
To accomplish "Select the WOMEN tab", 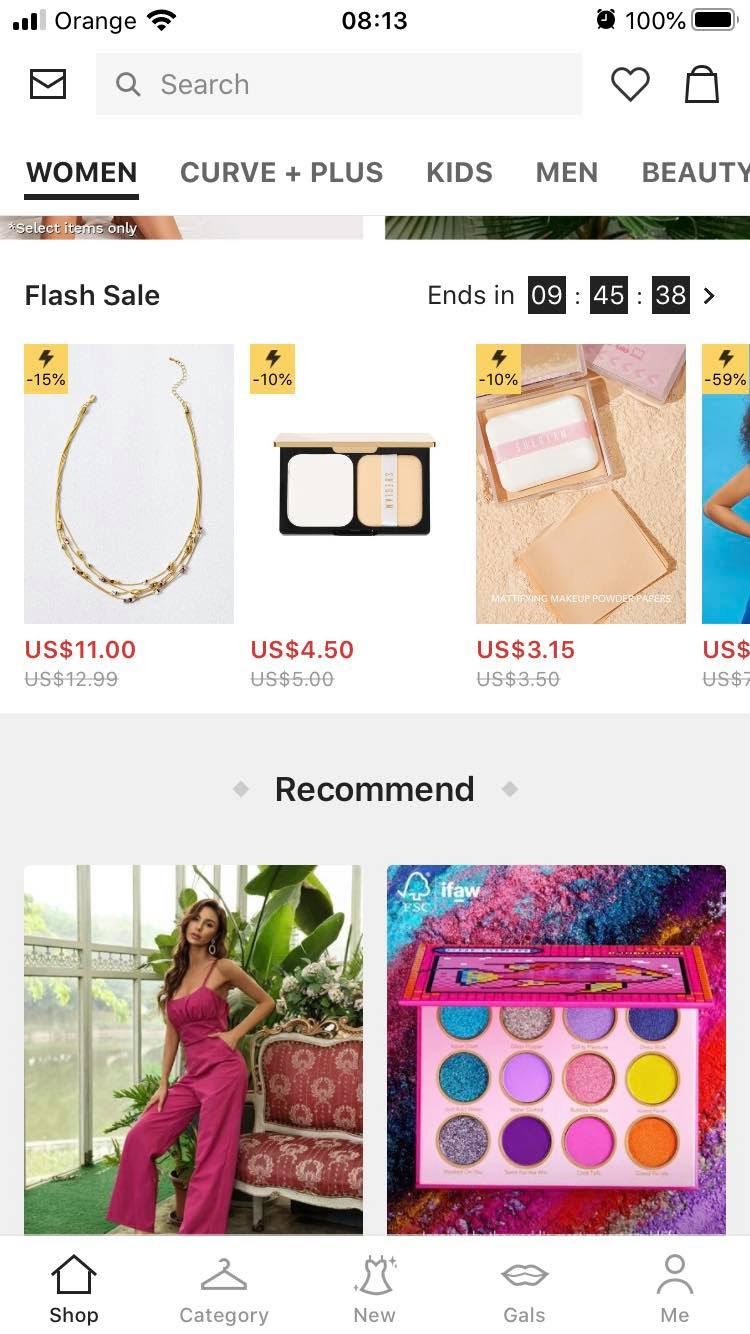I will (81, 172).
